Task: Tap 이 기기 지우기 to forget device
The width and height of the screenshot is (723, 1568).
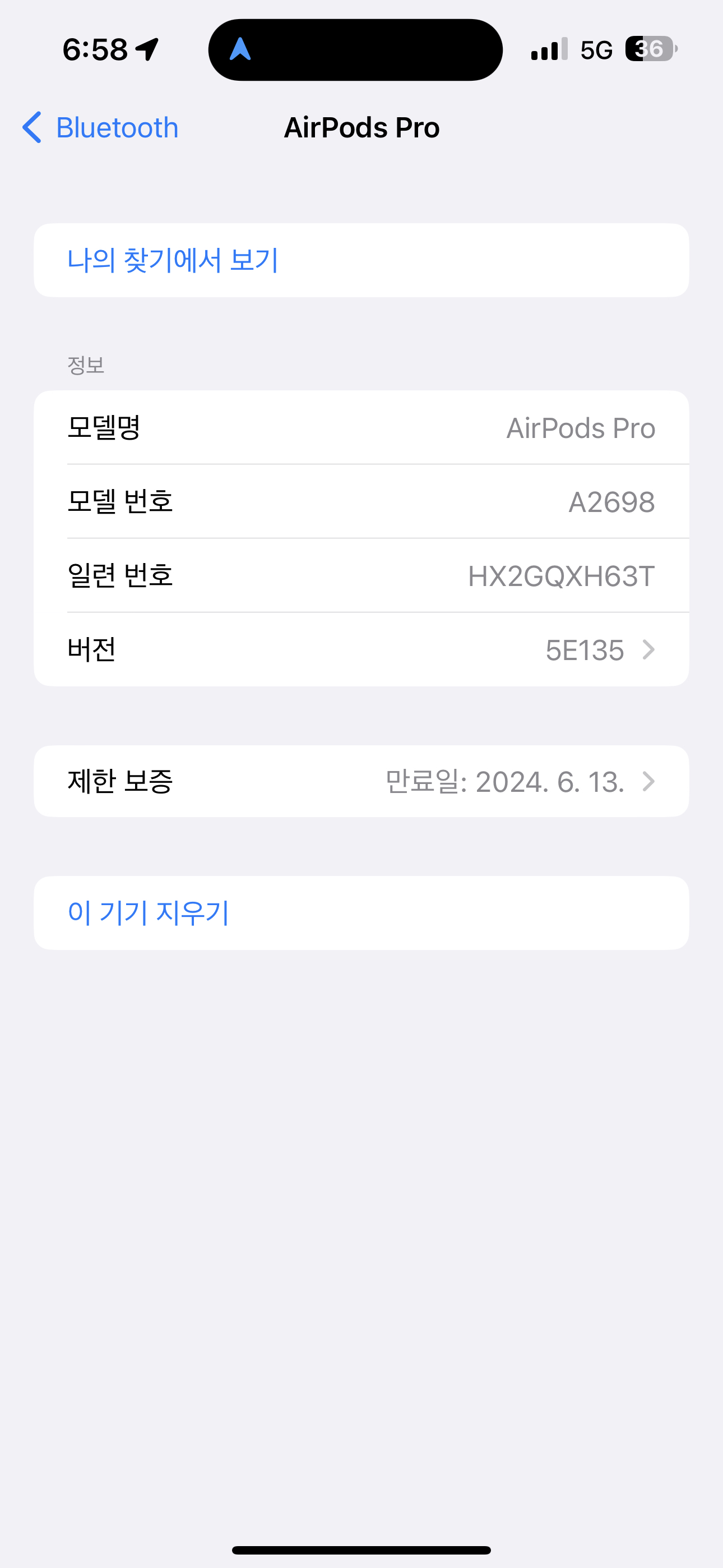Action: pyautogui.click(x=149, y=913)
